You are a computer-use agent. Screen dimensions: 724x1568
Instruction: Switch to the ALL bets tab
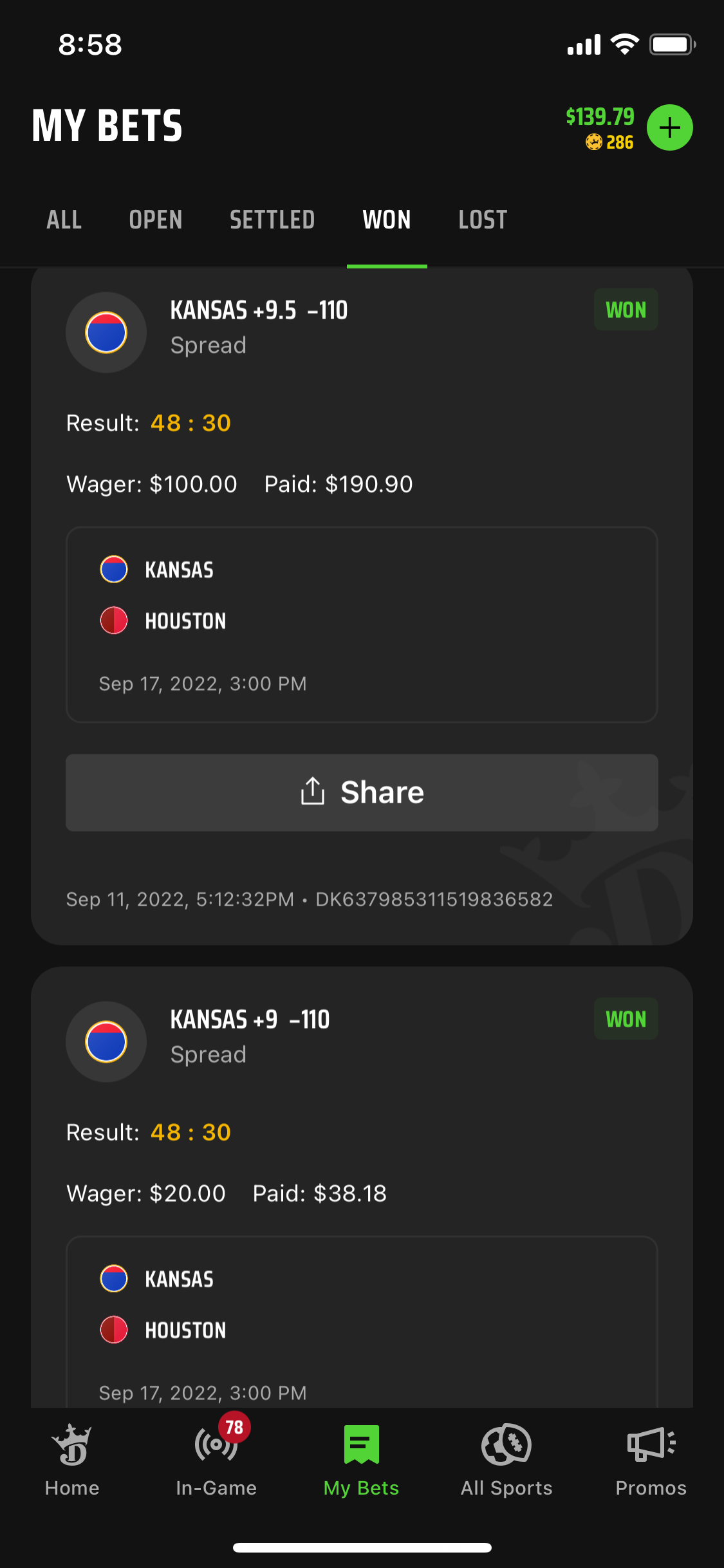(x=64, y=220)
